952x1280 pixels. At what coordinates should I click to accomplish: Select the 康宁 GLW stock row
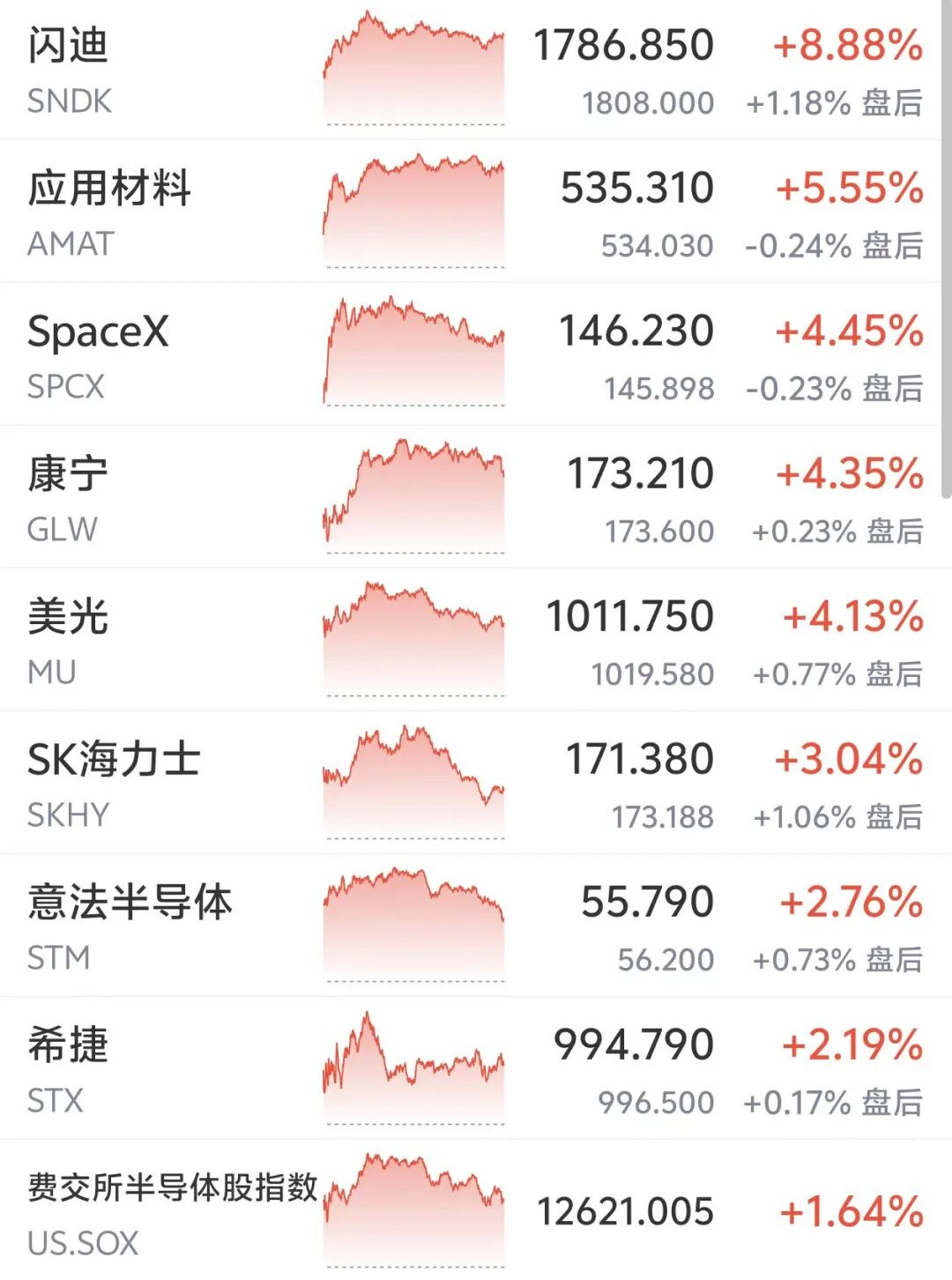tap(471, 497)
